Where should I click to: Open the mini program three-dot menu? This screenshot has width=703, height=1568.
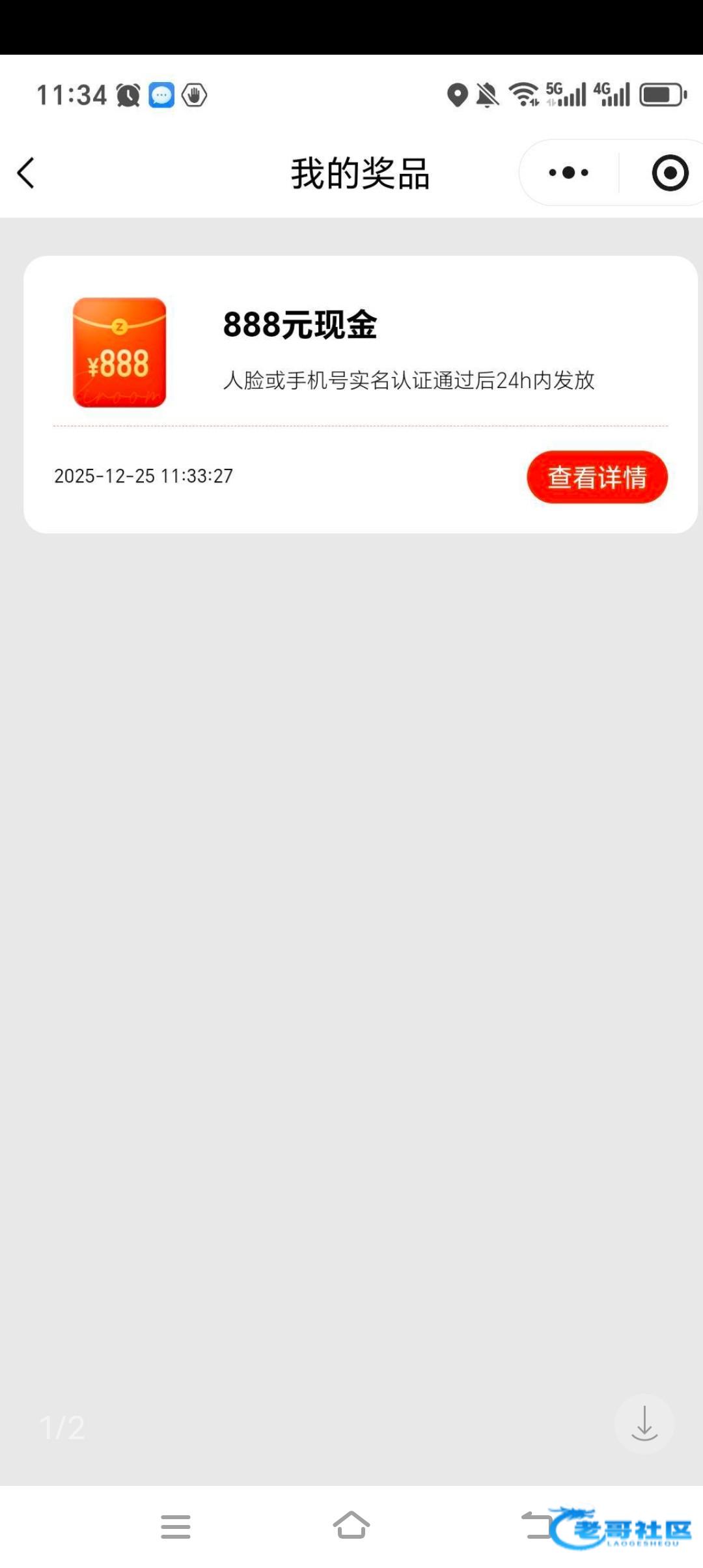pos(568,173)
